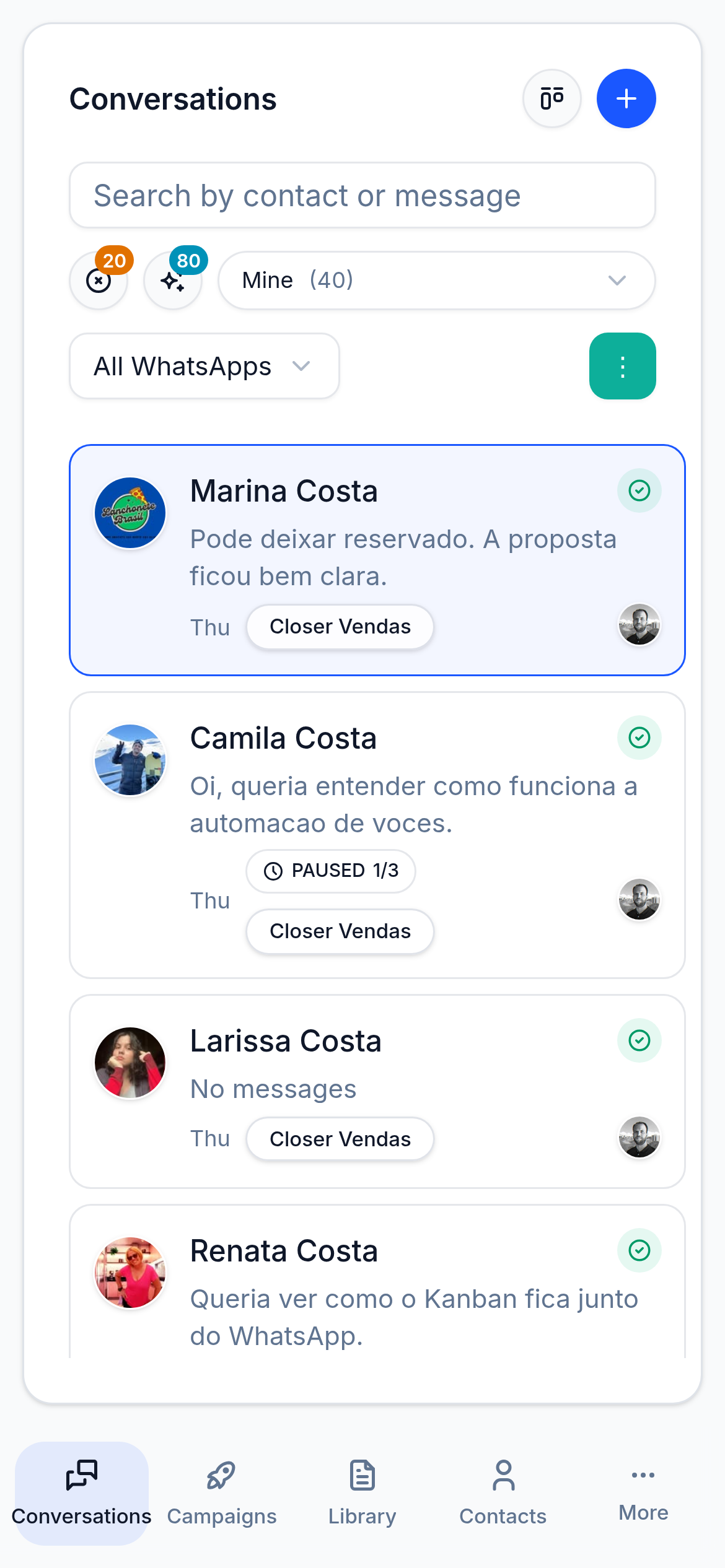Open the green three-dot options menu
Viewport: 725px width, 1568px height.
click(622, 366)
